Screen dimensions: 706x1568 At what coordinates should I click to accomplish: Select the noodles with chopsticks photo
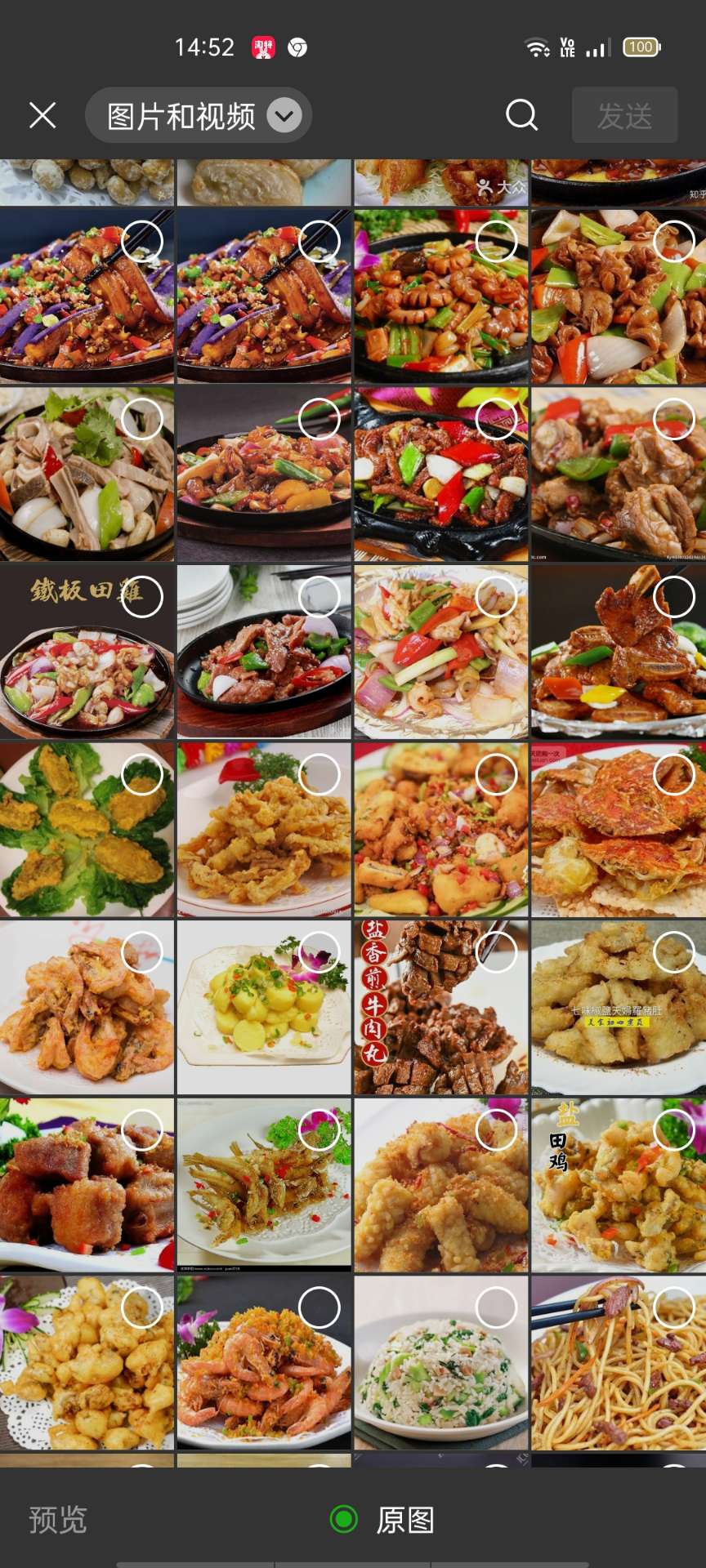click(674, 1307)
